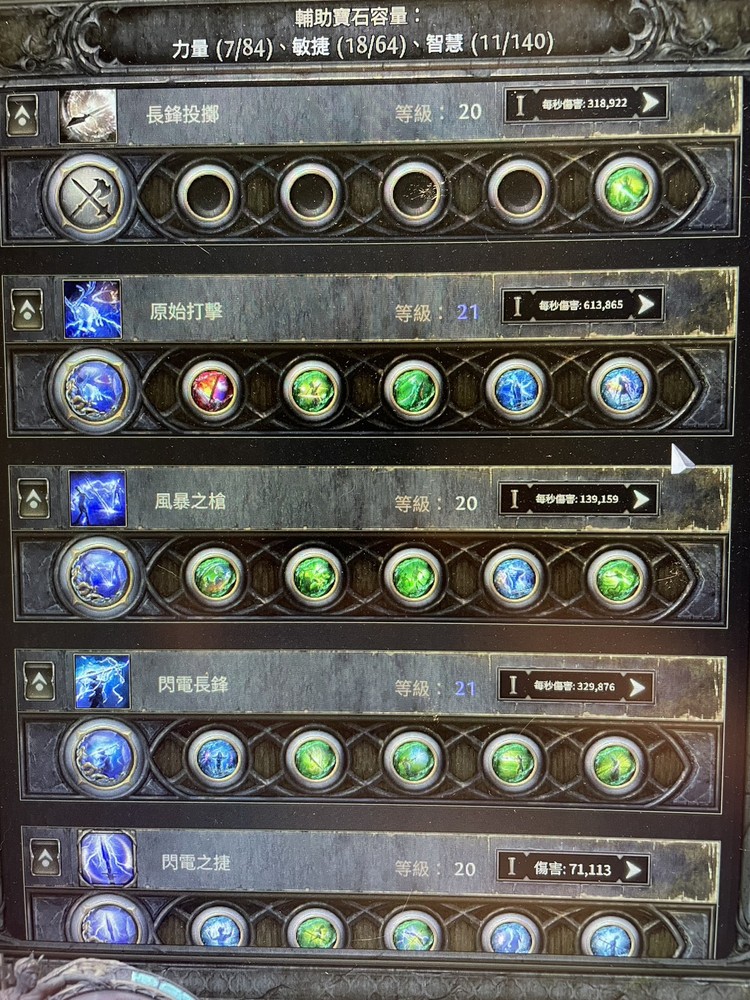
Task: Open damage details for 長鋒投擲
Action: 651,103
